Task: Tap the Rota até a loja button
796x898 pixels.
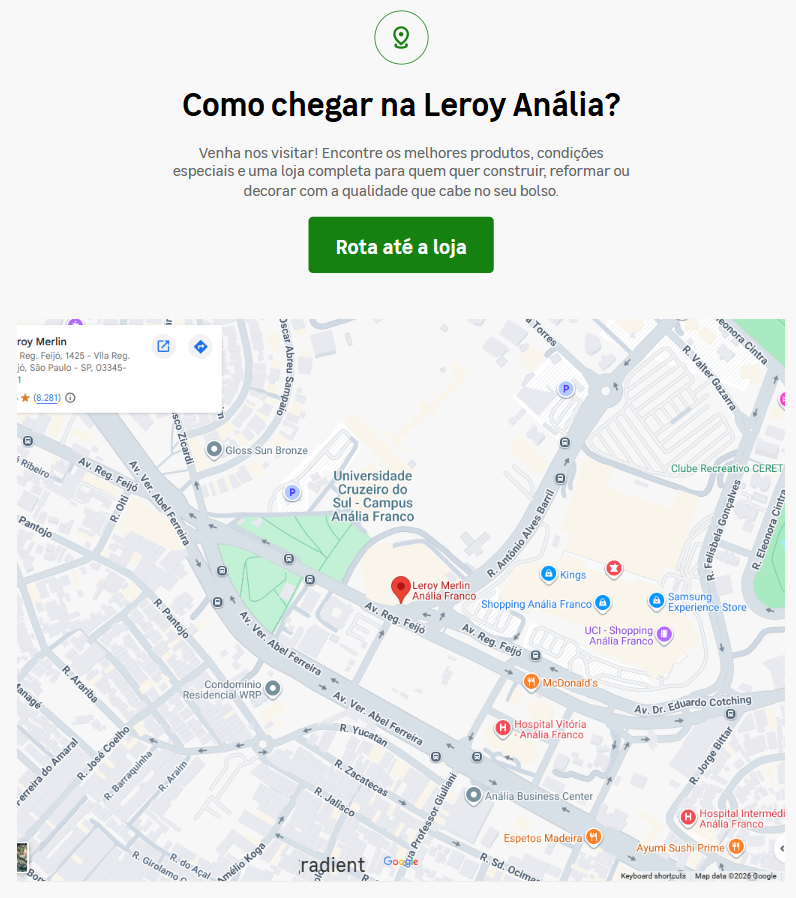Action: click(x=400, y=246)
